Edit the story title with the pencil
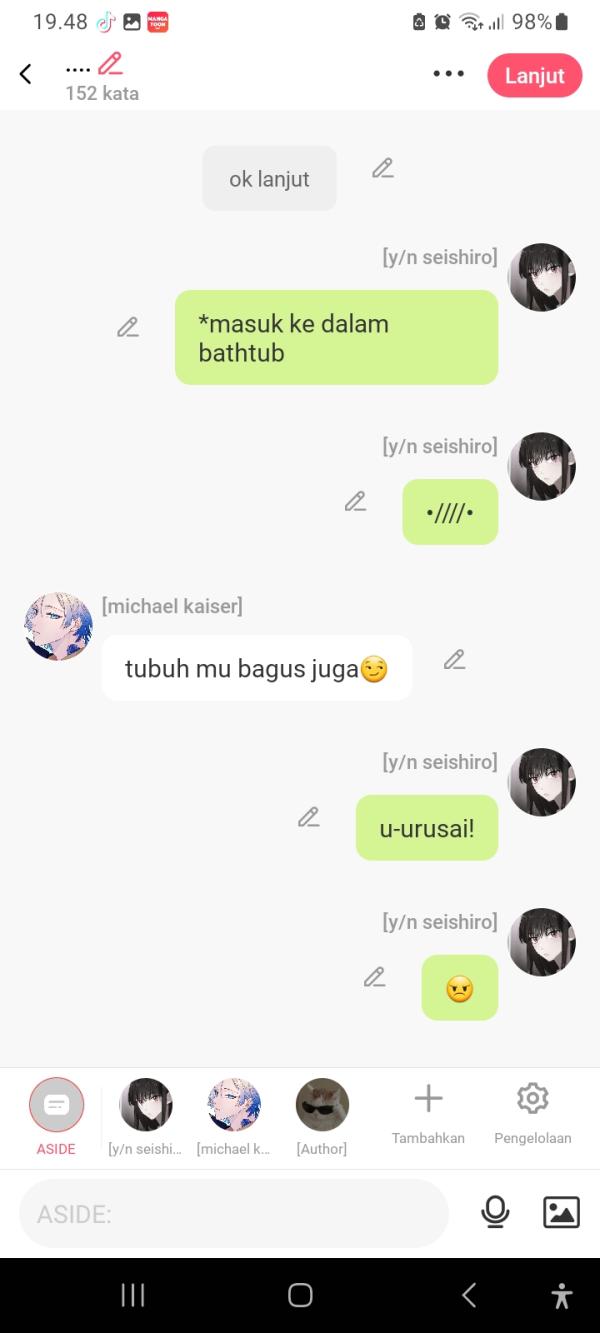Viewport: 600px width, 1333px height. click(110, 65)
